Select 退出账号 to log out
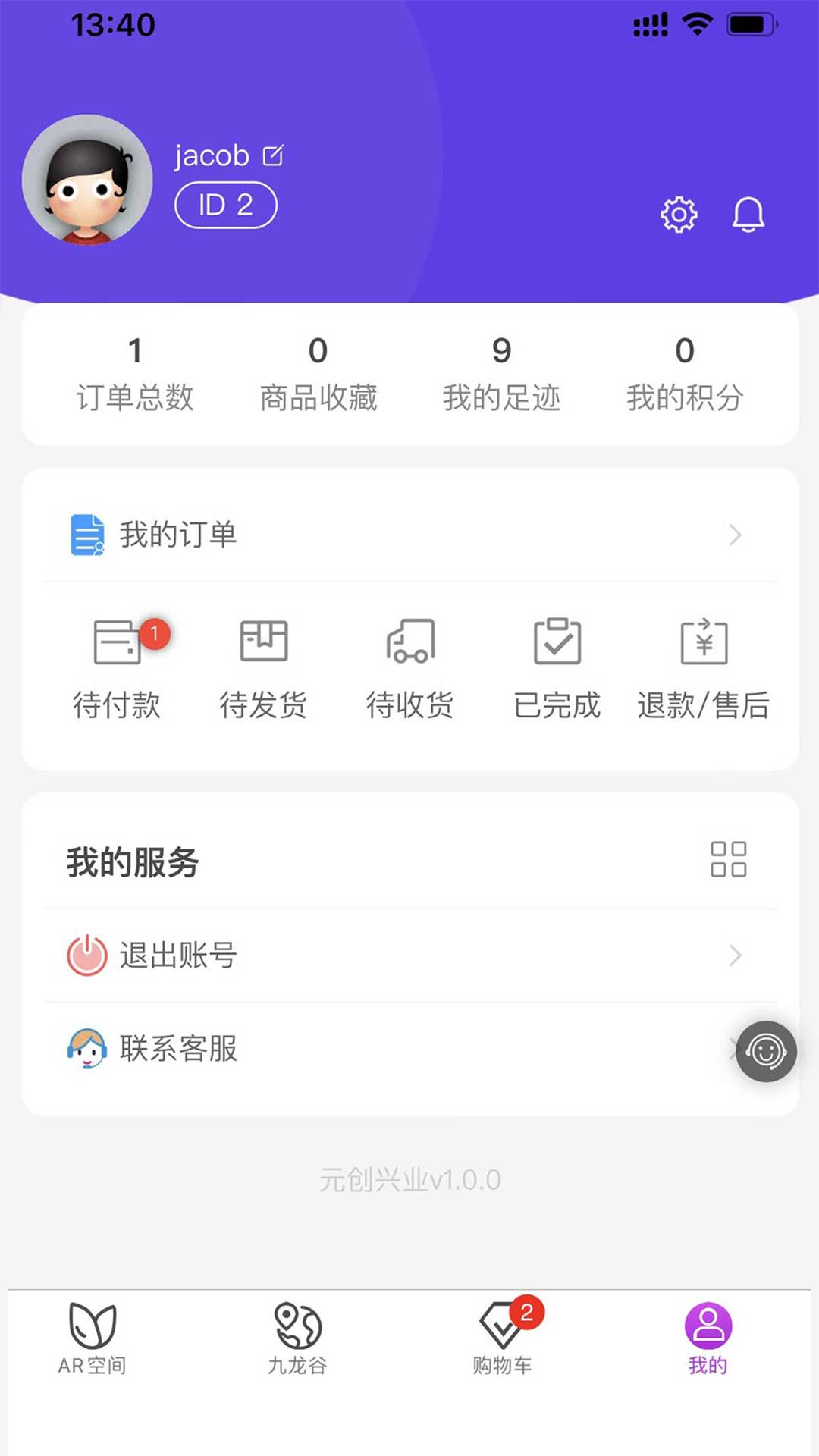Screen dimensions: 819x1456 pos(409,955)
